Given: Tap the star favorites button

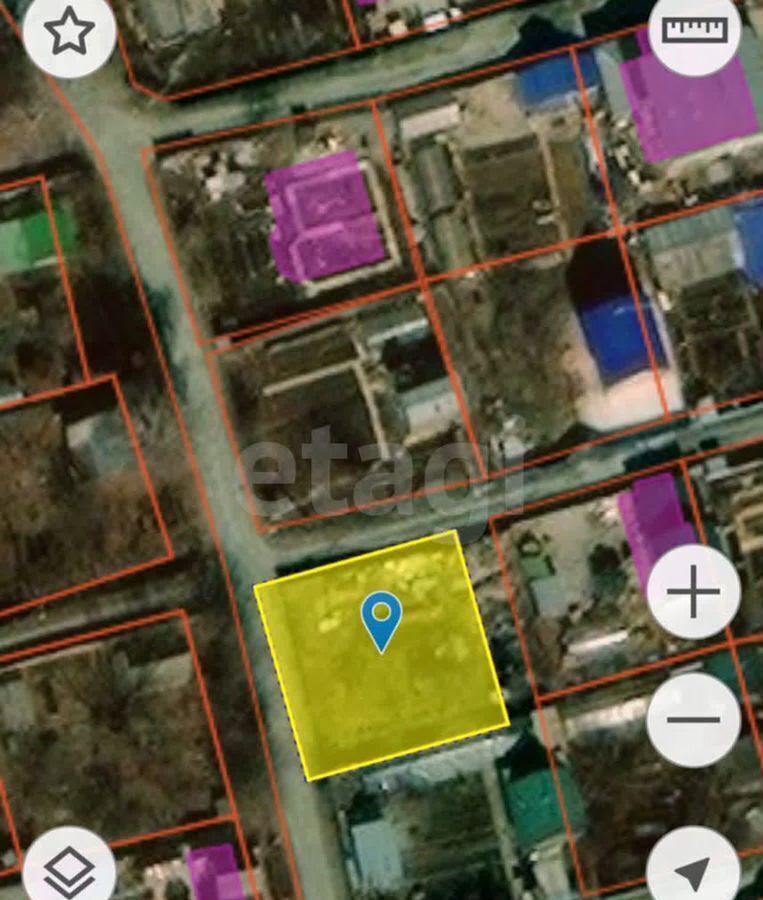Looking at the screenshot, I should click(68, 32).
